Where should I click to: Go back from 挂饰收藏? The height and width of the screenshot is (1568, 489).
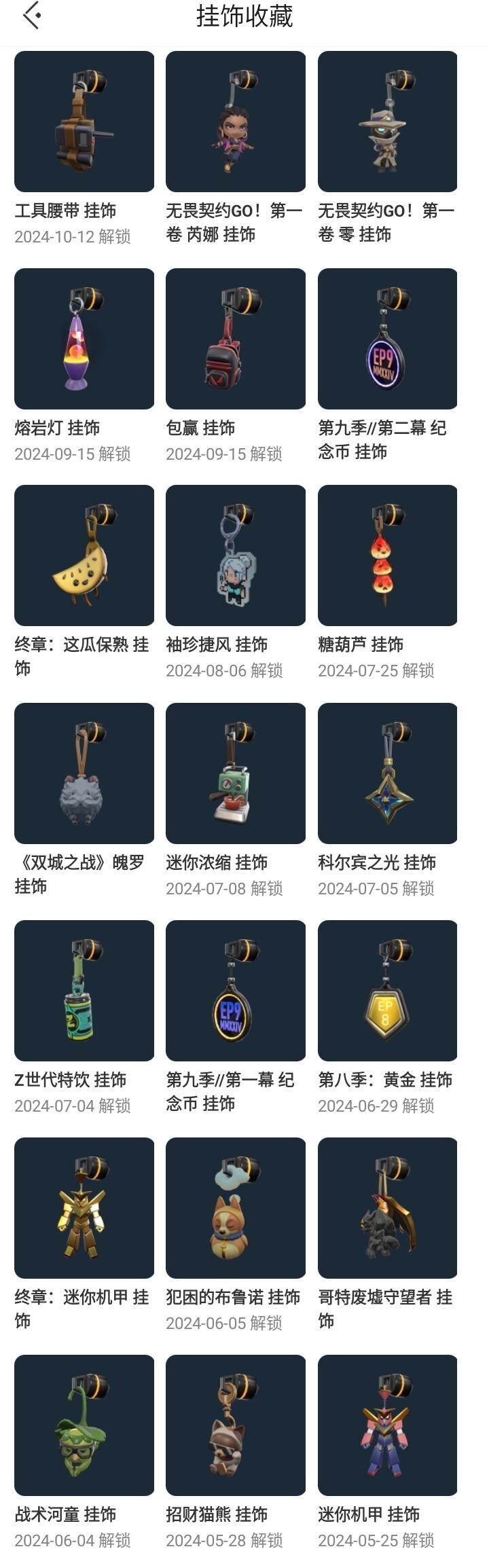tap(31, 16)
